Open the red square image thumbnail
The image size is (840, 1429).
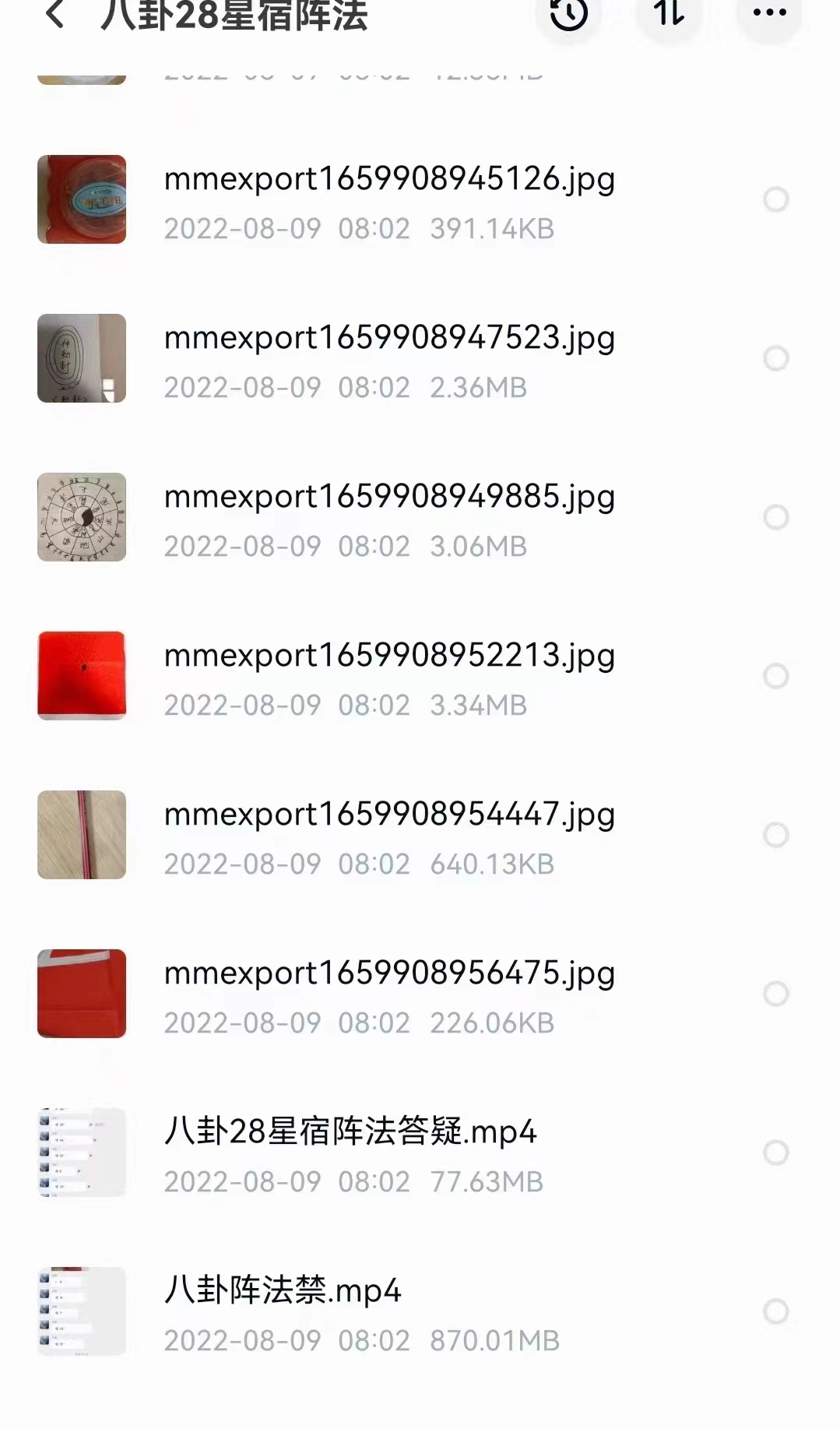pos(81,675)
